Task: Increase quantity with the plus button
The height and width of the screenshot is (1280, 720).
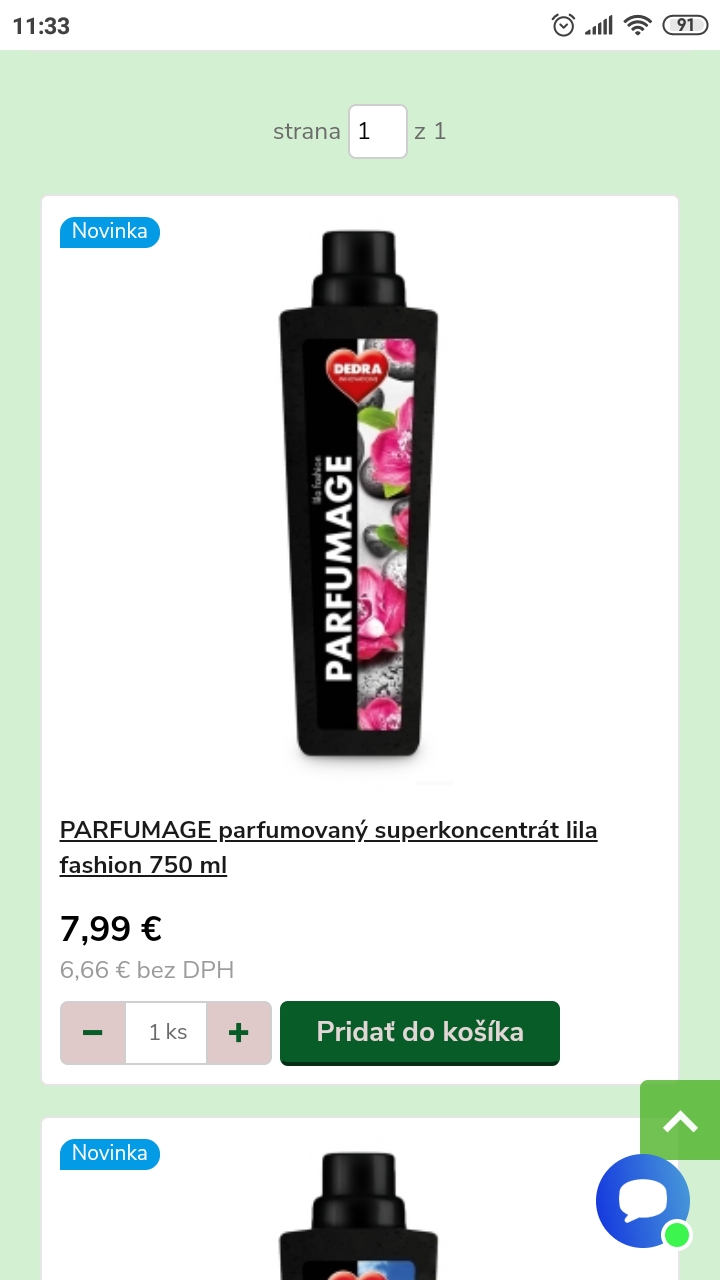Action: point(238,1033)
